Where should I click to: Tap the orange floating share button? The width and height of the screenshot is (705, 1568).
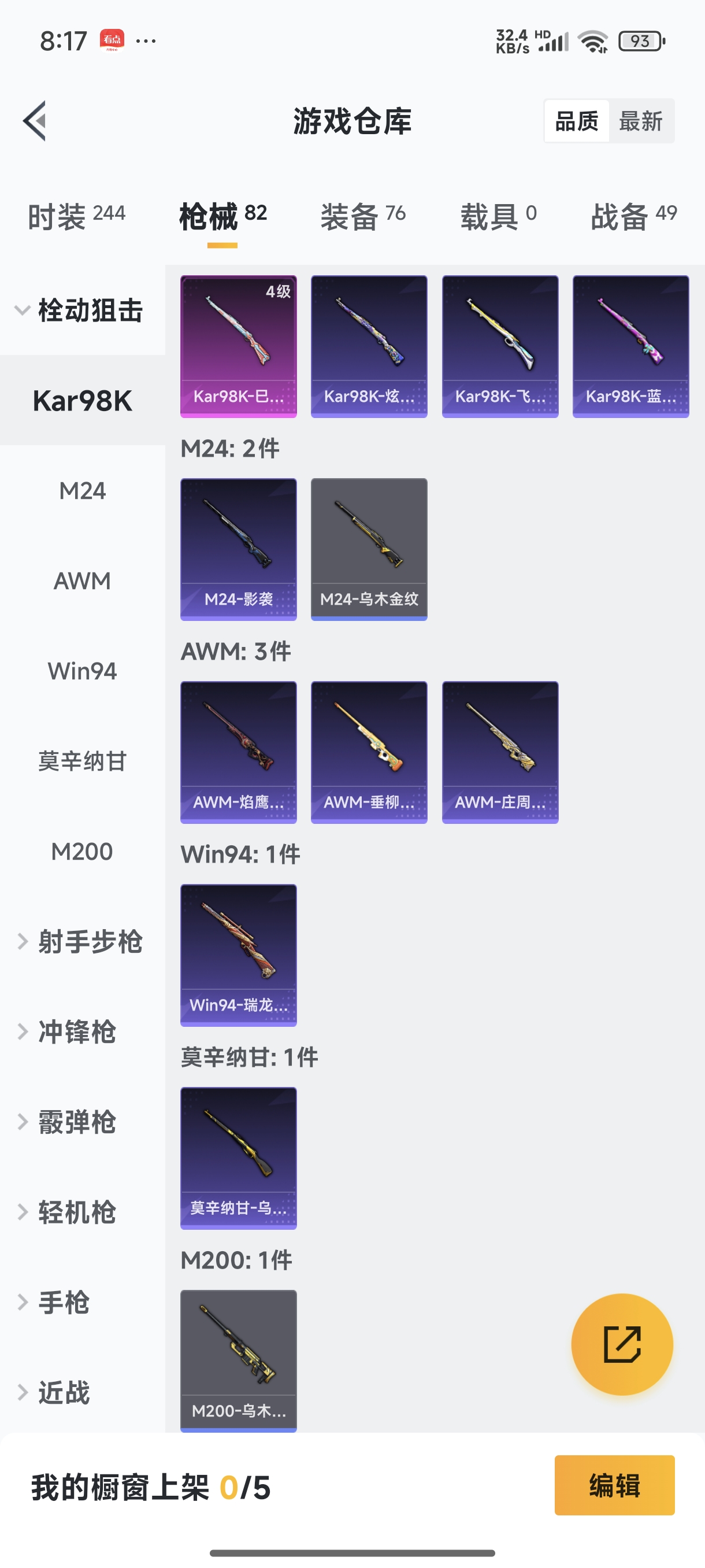pyautogui.click(x=622, y=1344)
